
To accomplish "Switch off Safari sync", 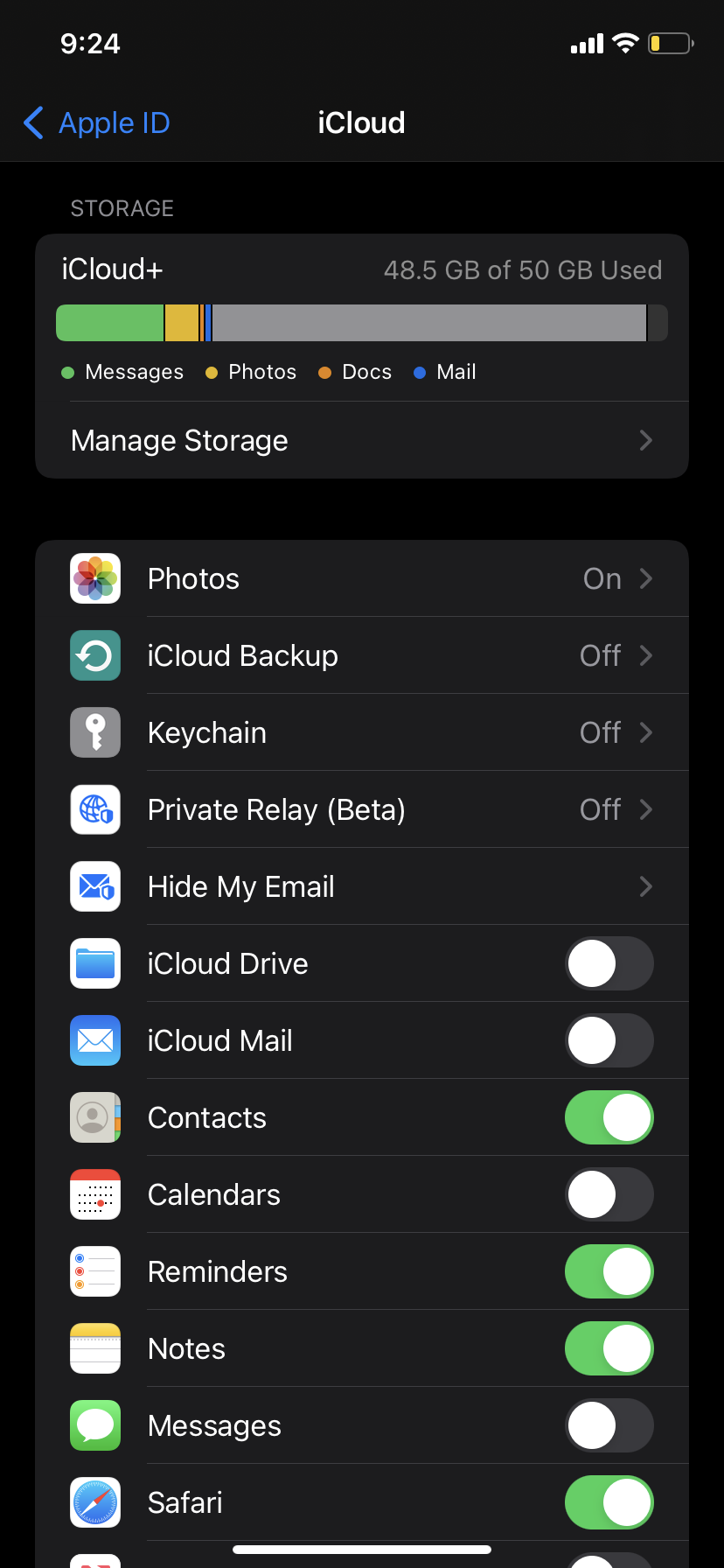I will pos(609,1502).
